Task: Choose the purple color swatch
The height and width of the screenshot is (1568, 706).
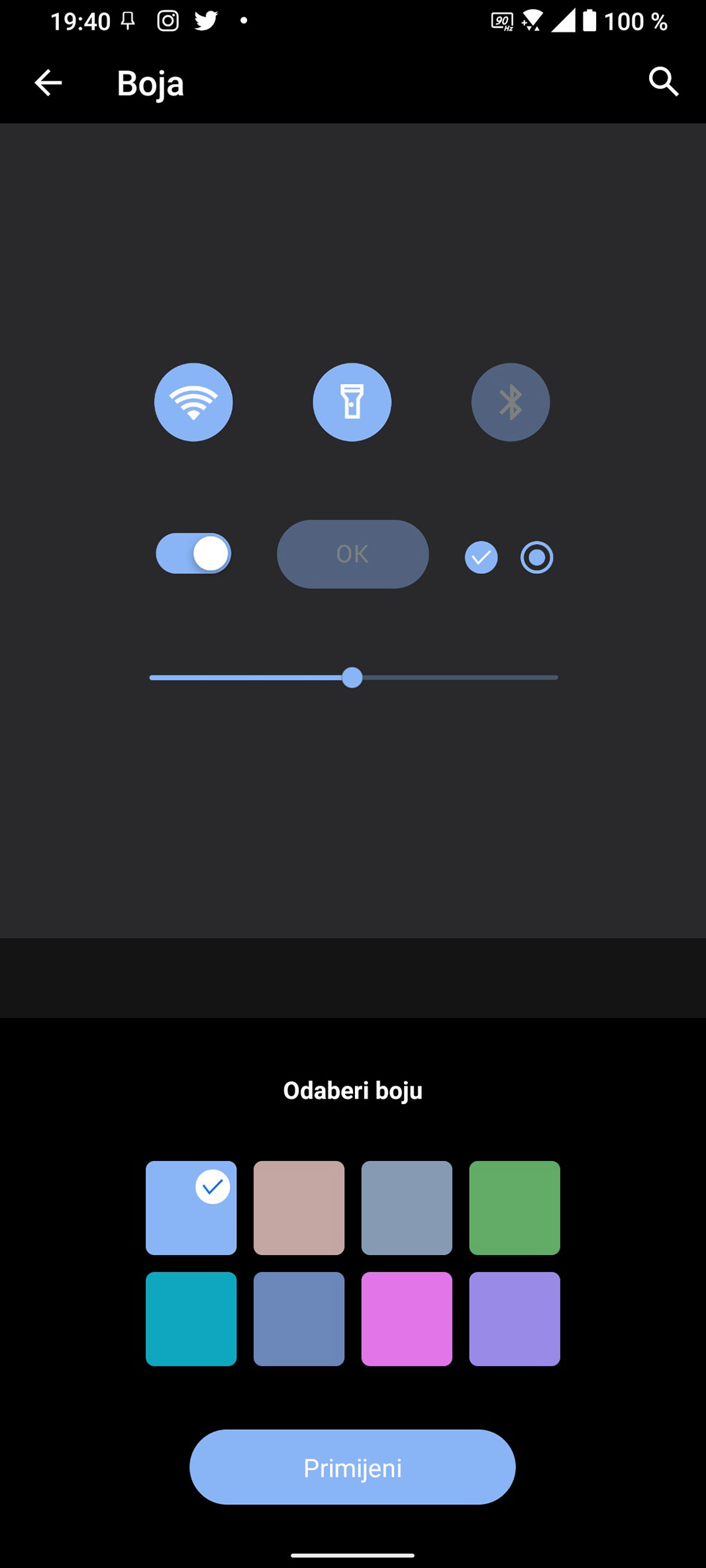Action: pos(515,1319)
